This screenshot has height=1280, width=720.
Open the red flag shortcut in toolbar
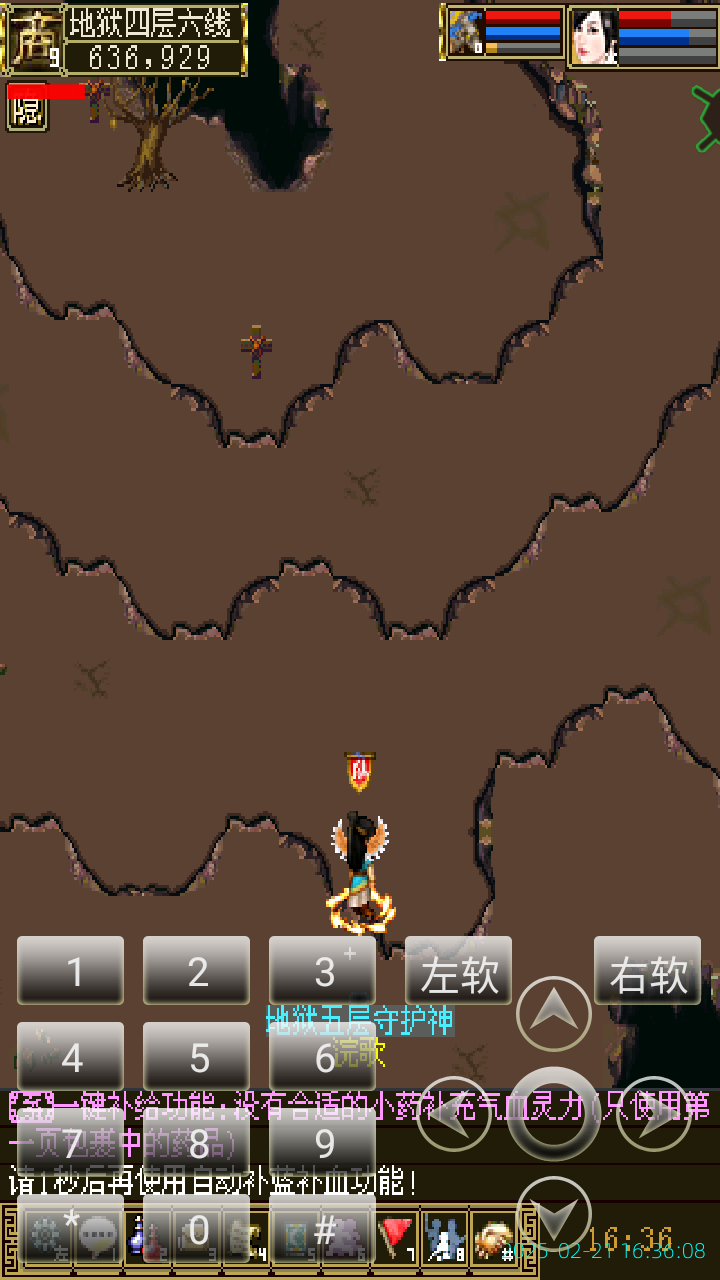tap(397, 1237)
